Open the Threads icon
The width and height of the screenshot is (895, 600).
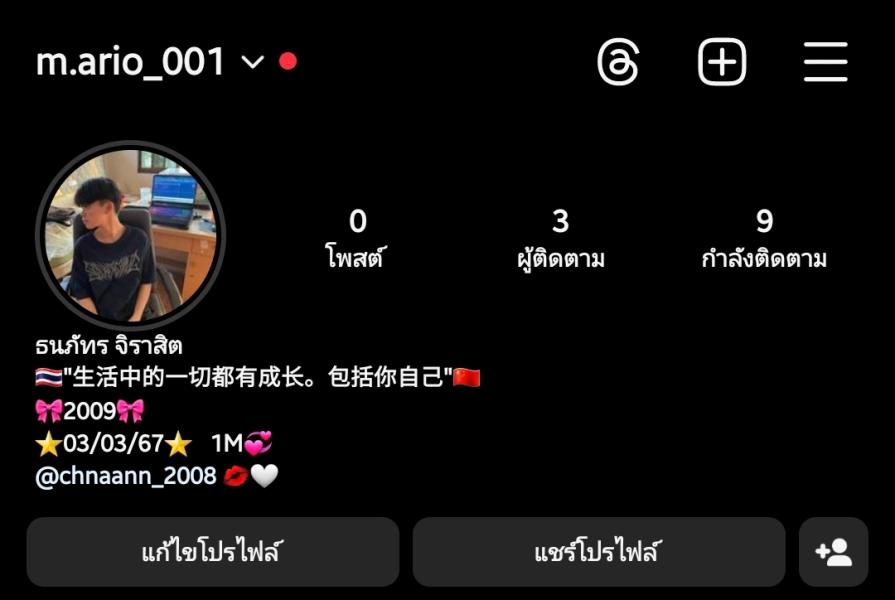click(617, 63)
